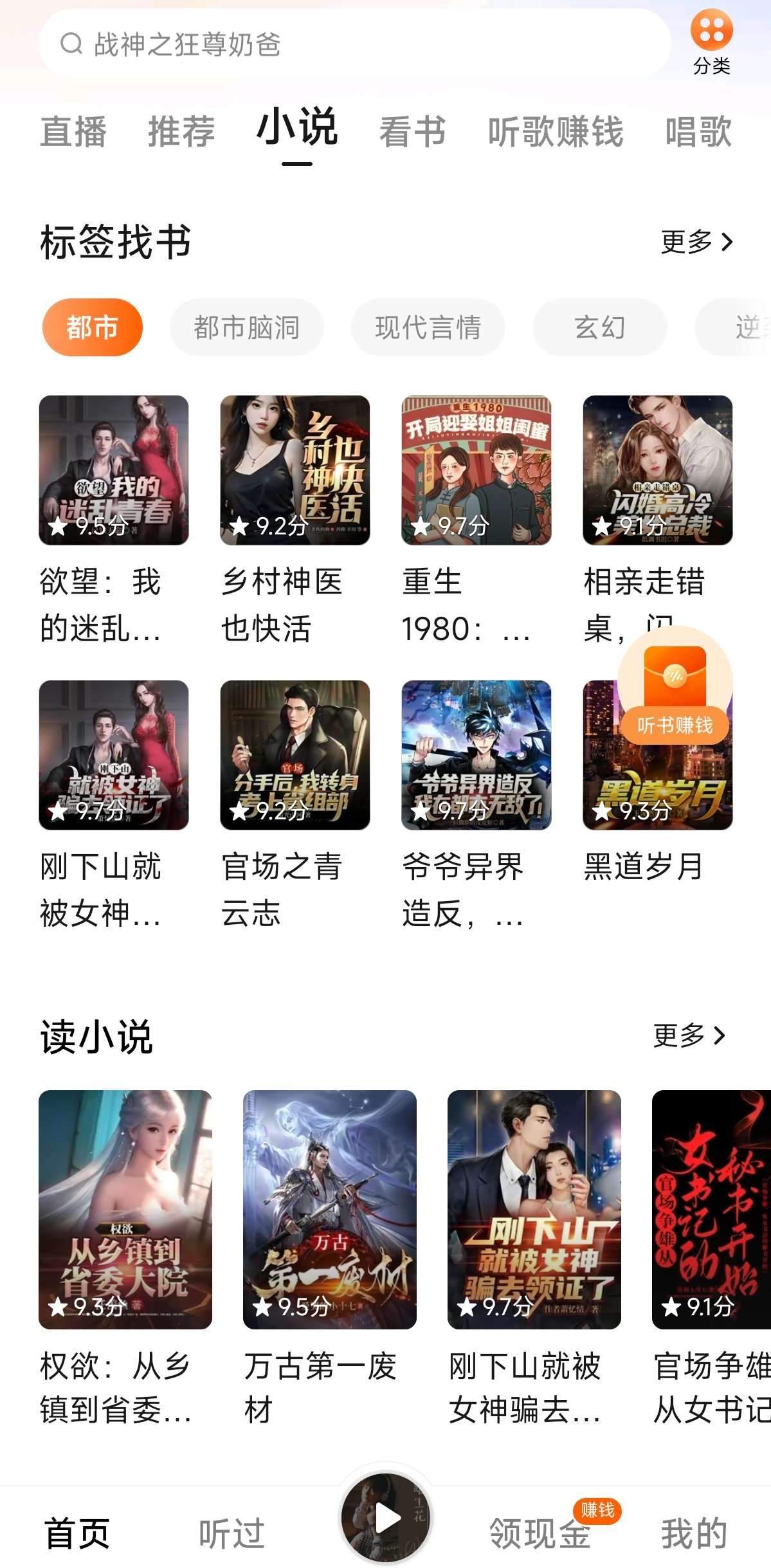The image size is (771, 1568).
Task: Switch to the 直播 tab
Action: [x=73, y=132]
